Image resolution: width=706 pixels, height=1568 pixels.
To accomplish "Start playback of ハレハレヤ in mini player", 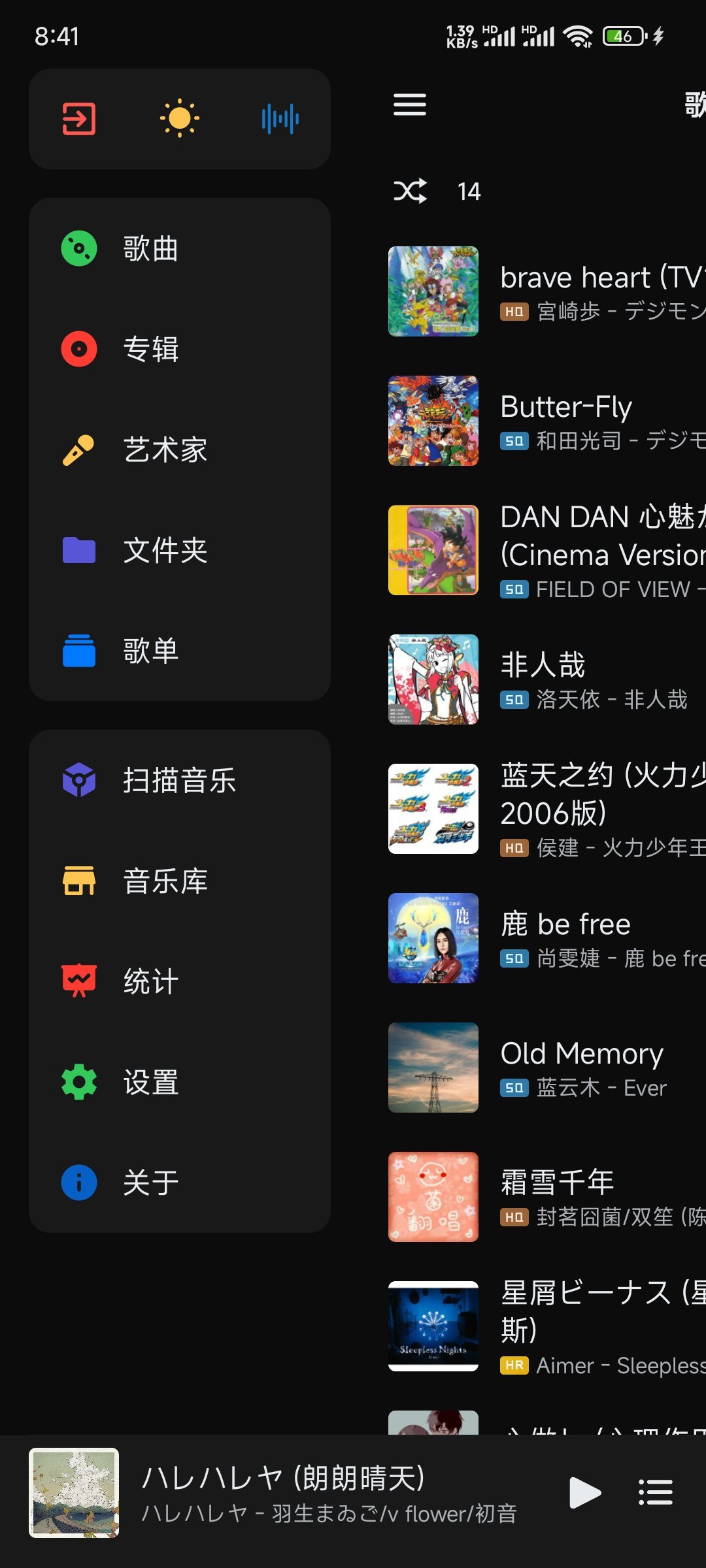I will click(x=585, y=1492).
